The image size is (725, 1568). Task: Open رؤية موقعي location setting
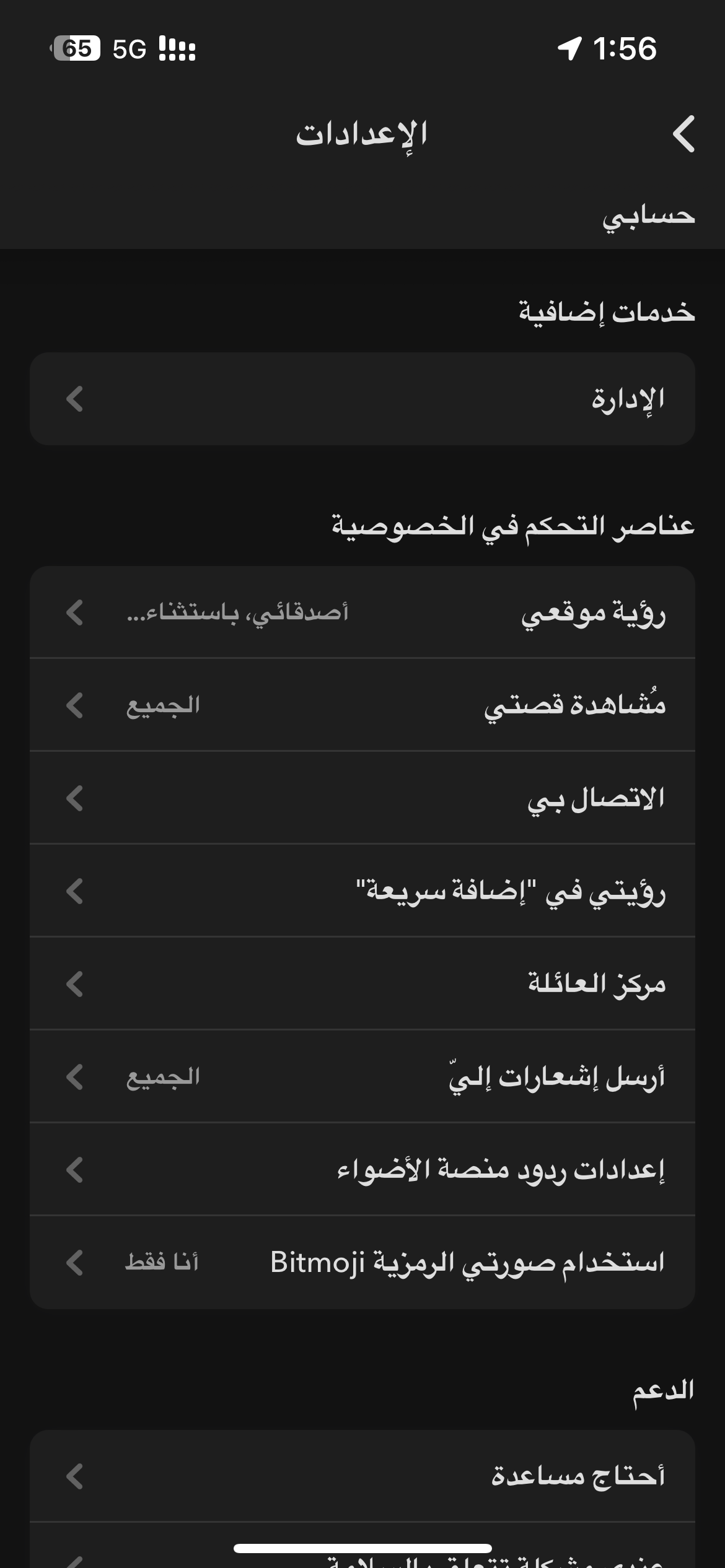(362, 612)
